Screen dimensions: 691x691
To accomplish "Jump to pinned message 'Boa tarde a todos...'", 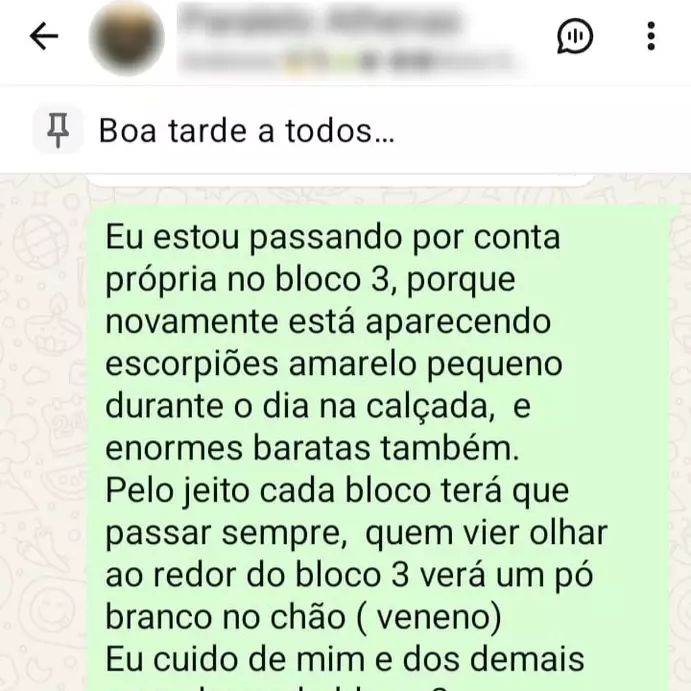I will 246,130.
